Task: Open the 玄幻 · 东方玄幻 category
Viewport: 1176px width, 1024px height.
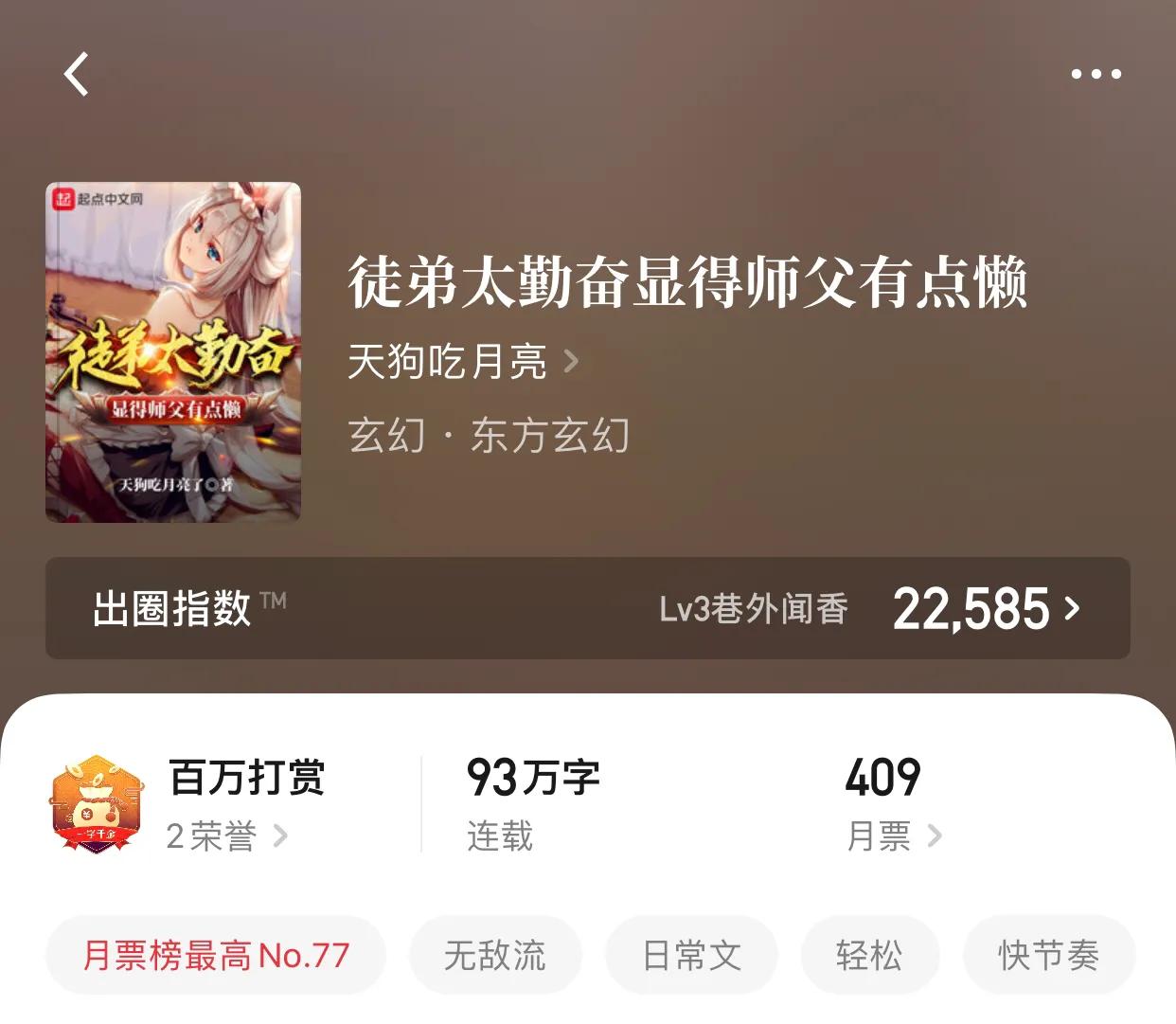Action: point(489,436)
